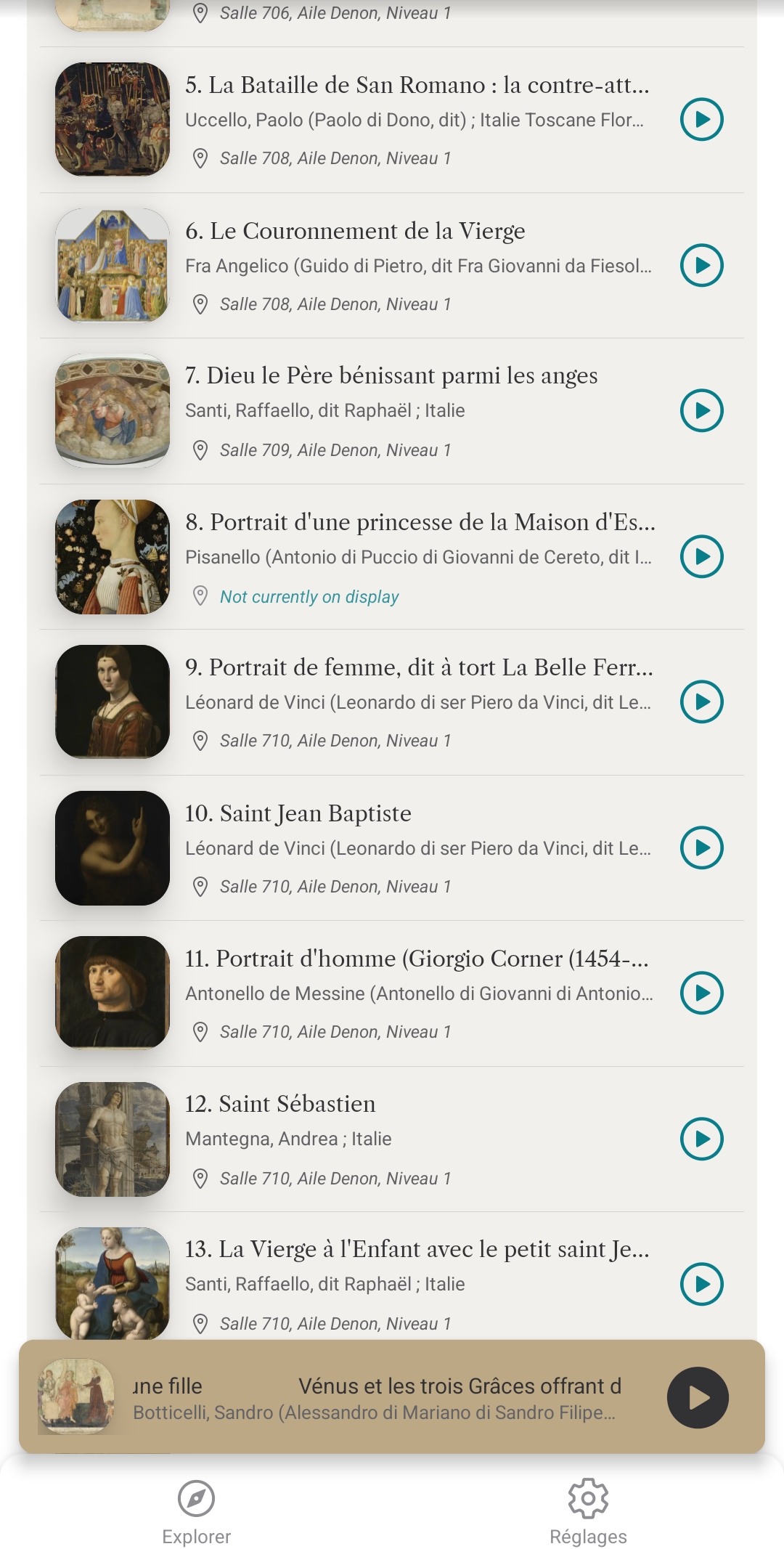Expand the Botticelli now-playing thumbnail
This screenshot has width=784, height=1549.
pos(76,1396)
